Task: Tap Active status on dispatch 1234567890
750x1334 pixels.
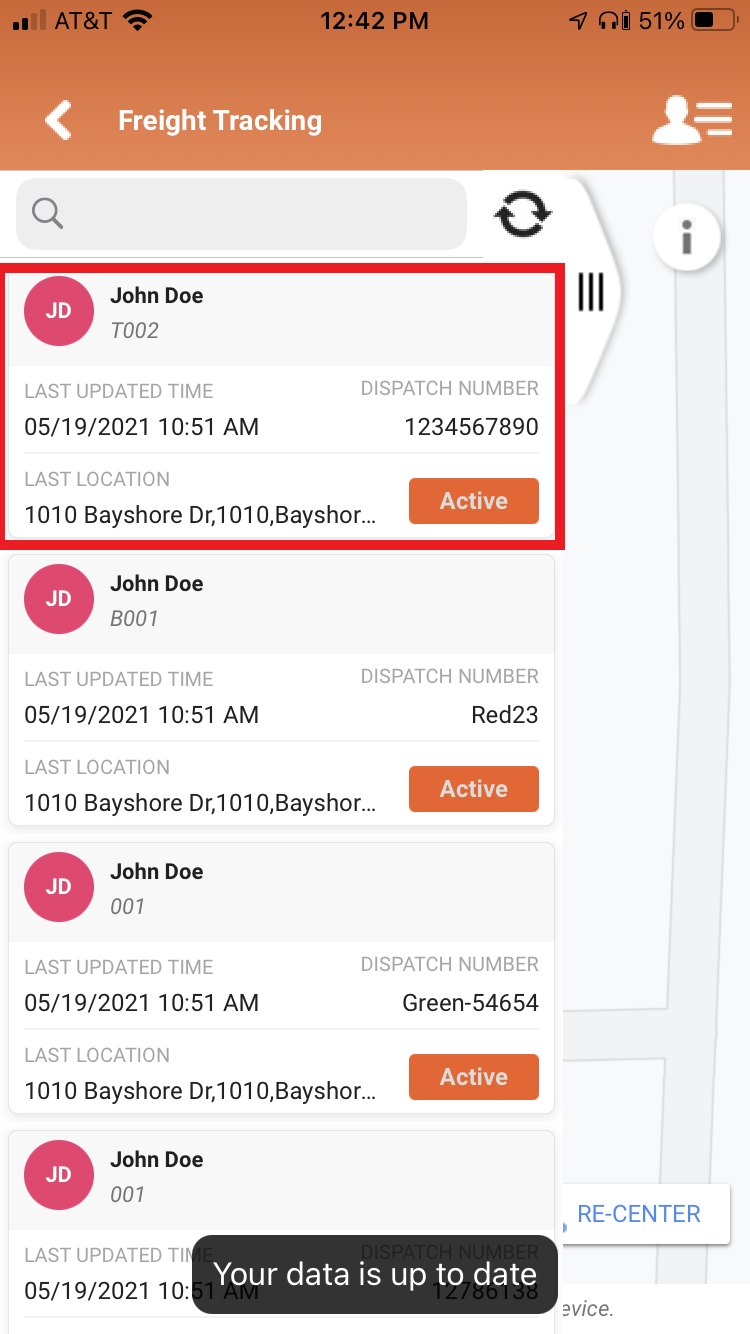Action: click(x=473, y=501)
